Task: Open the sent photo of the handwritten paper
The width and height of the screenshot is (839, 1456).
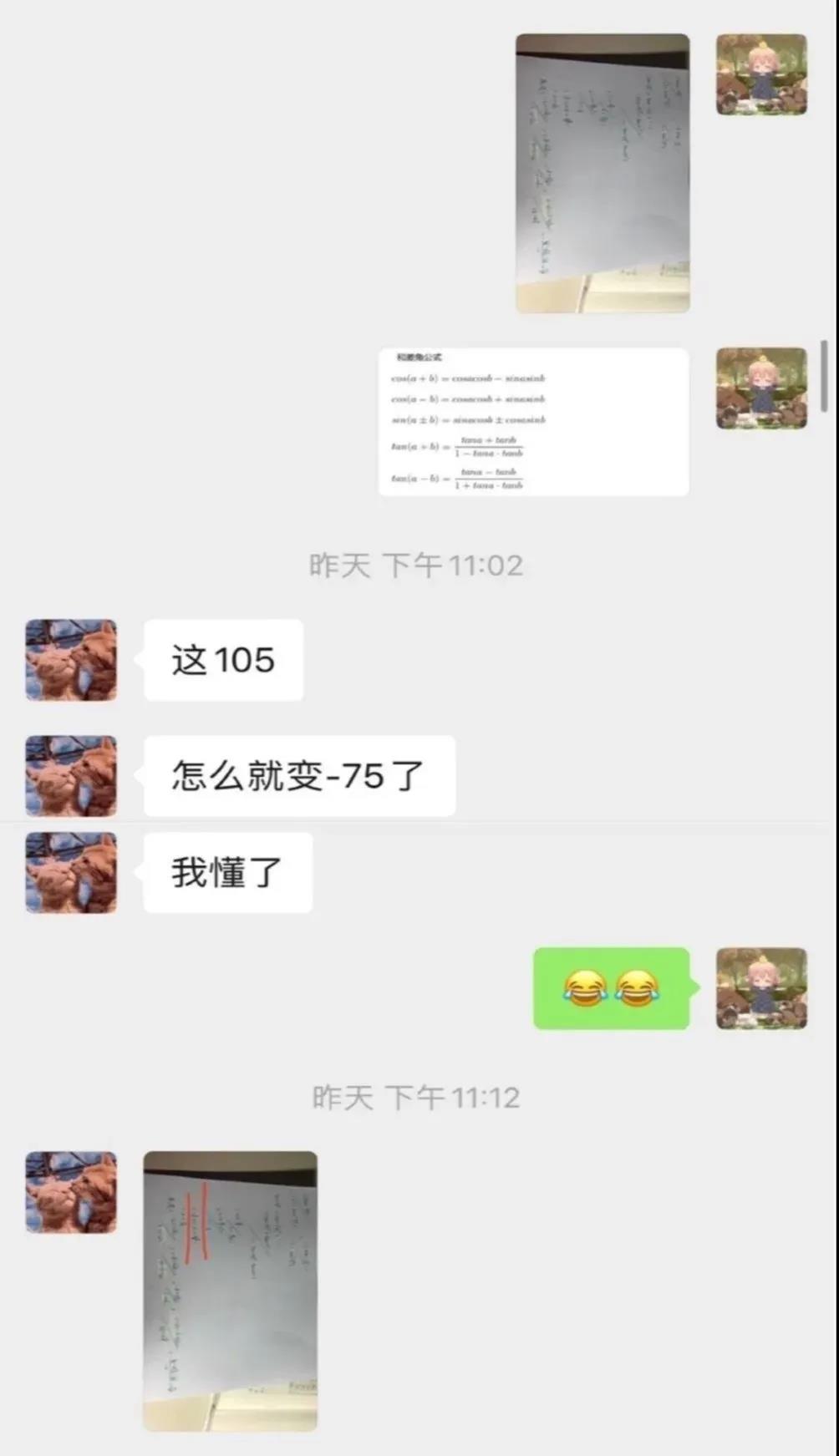Action: [603, 173]
